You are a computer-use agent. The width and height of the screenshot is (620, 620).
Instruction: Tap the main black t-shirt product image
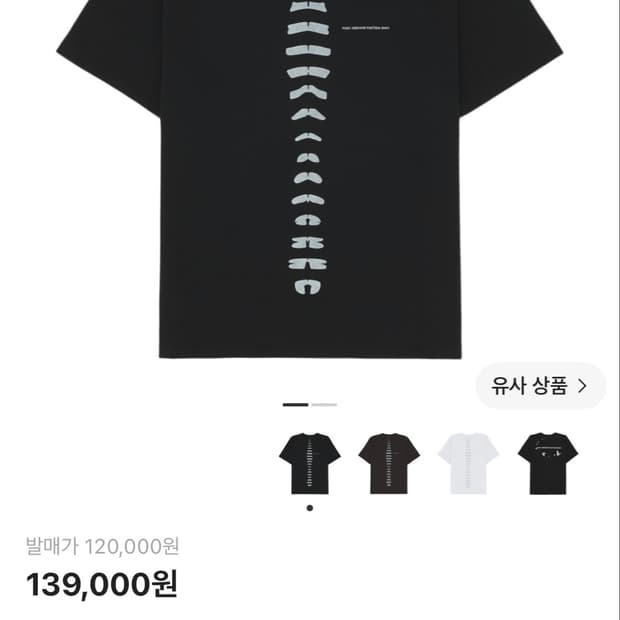(x=310, y=180)
